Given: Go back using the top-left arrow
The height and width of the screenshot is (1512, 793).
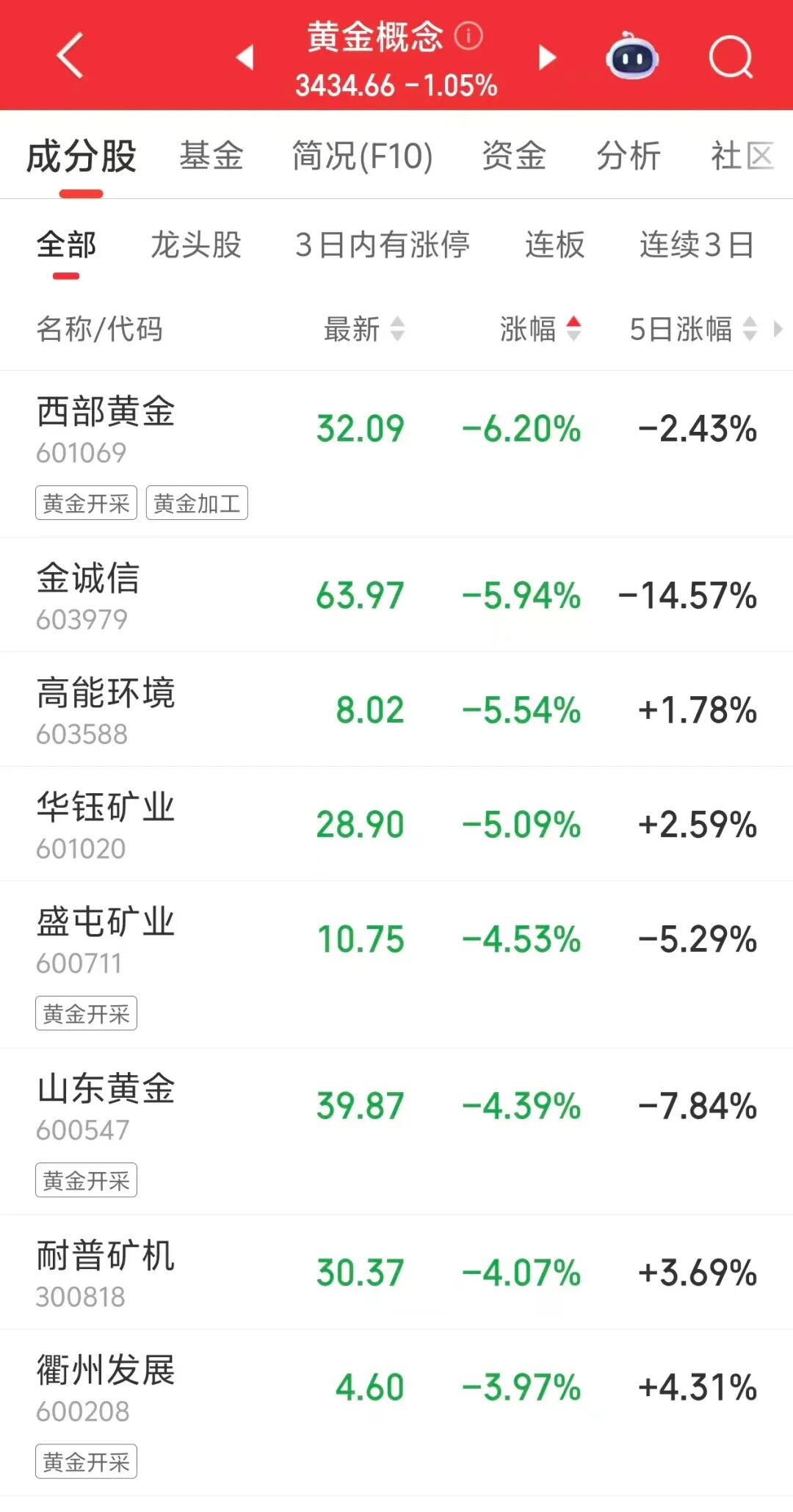Looking at the screenshot, I should [70, 56].
